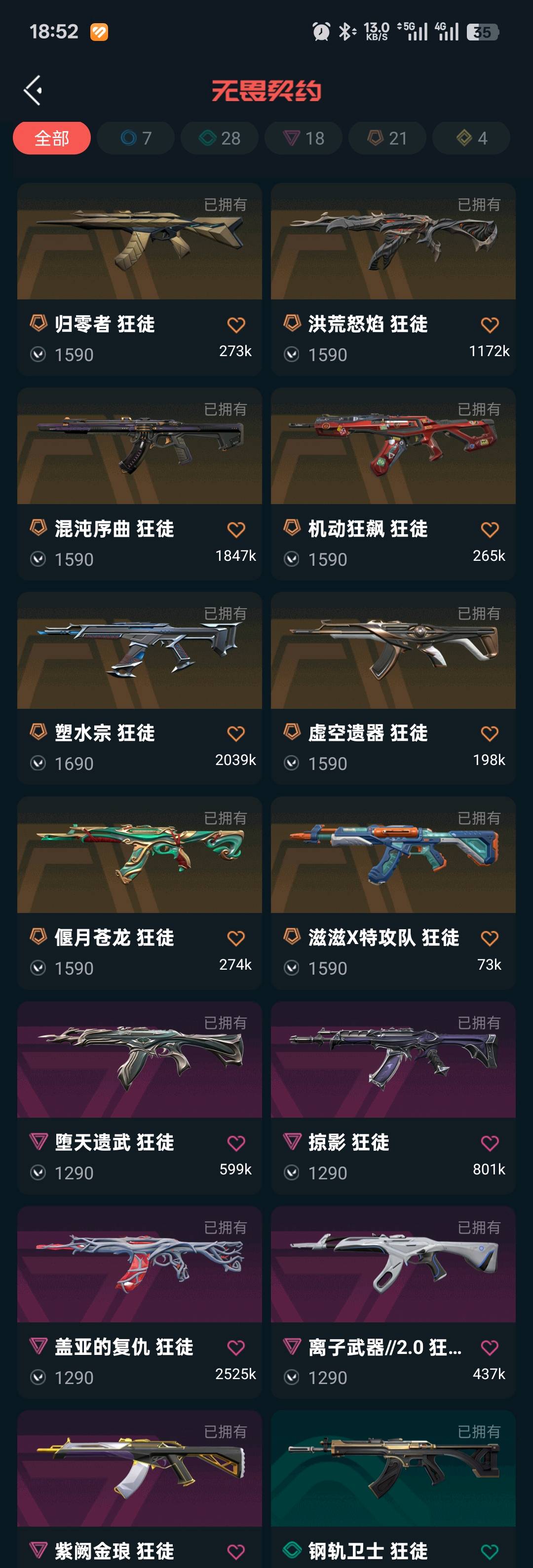Favorite the 机动狂飙 狂徒 skin

[x=490, y=530]
